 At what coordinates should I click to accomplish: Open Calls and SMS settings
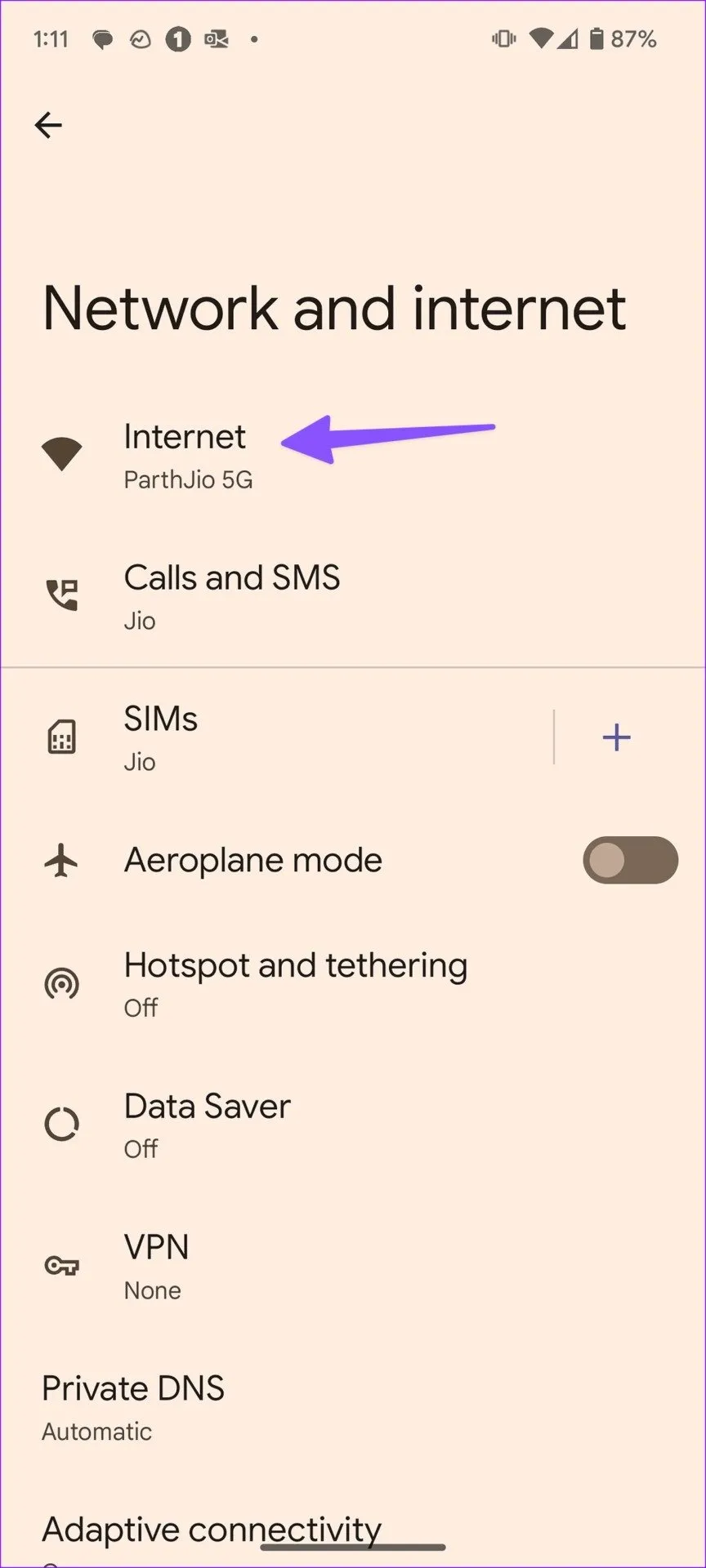pos(231,596)
